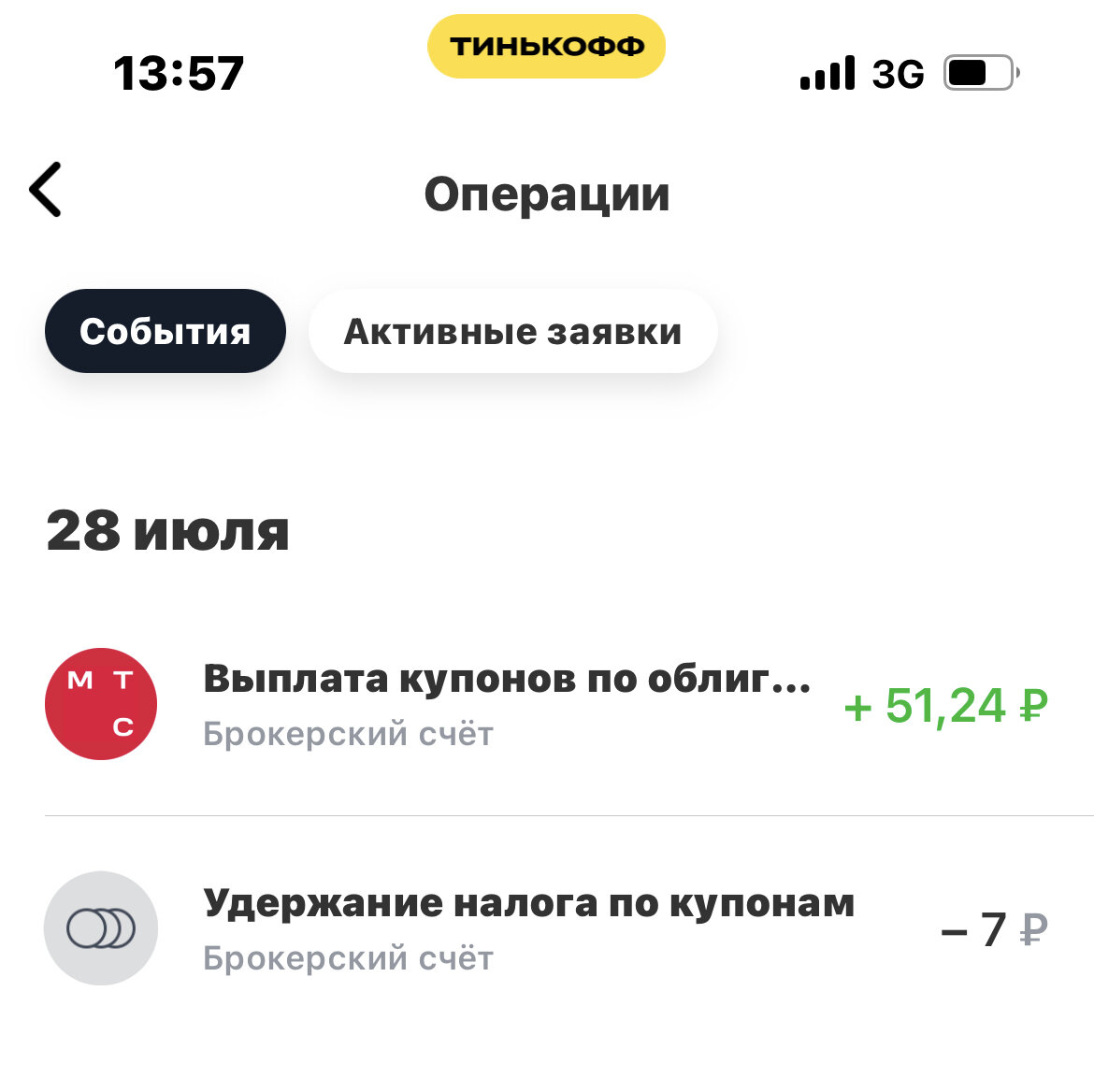Switch to the Активные заявки tab
The width and height of the screenshot is (1094, 1092).
coord(512,331)
